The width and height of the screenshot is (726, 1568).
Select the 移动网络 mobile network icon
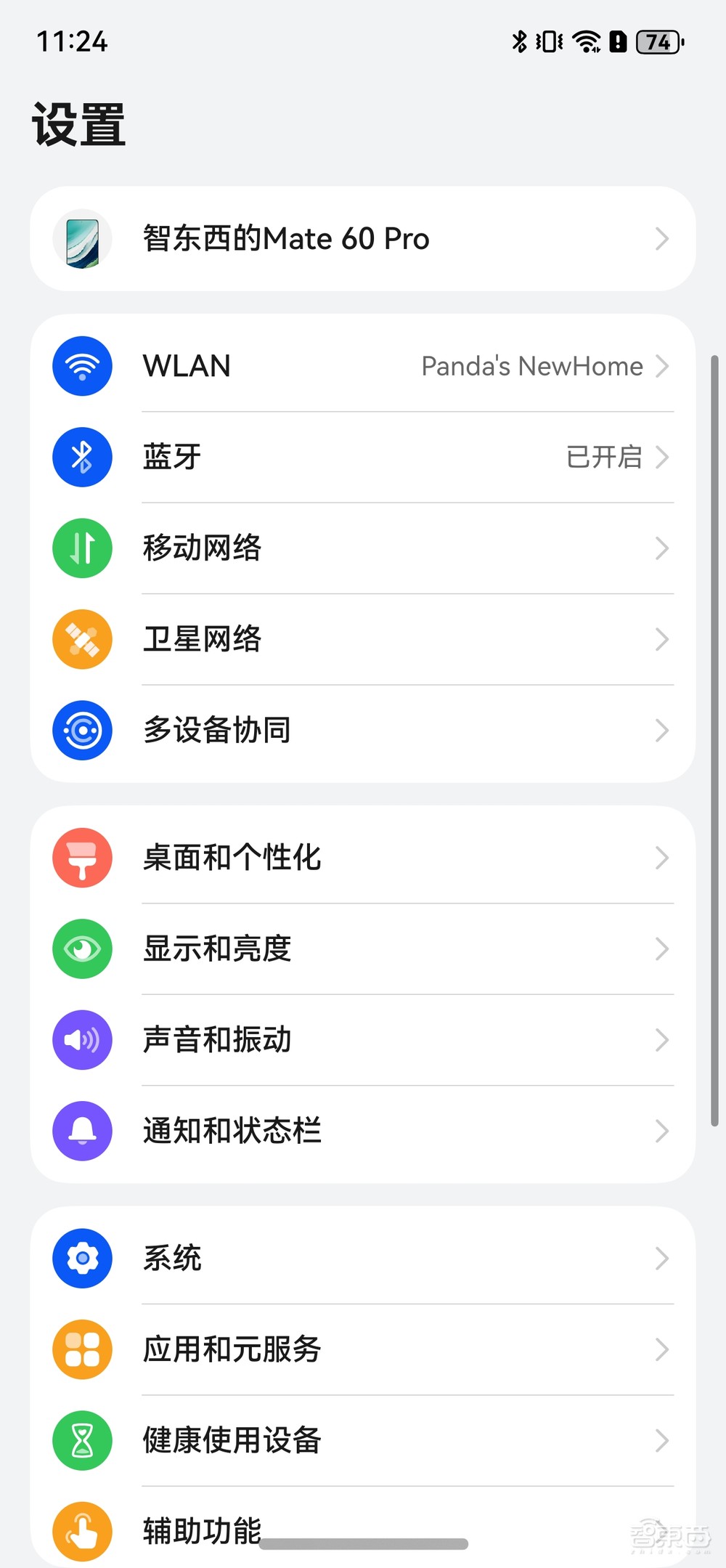pos(82,548)
